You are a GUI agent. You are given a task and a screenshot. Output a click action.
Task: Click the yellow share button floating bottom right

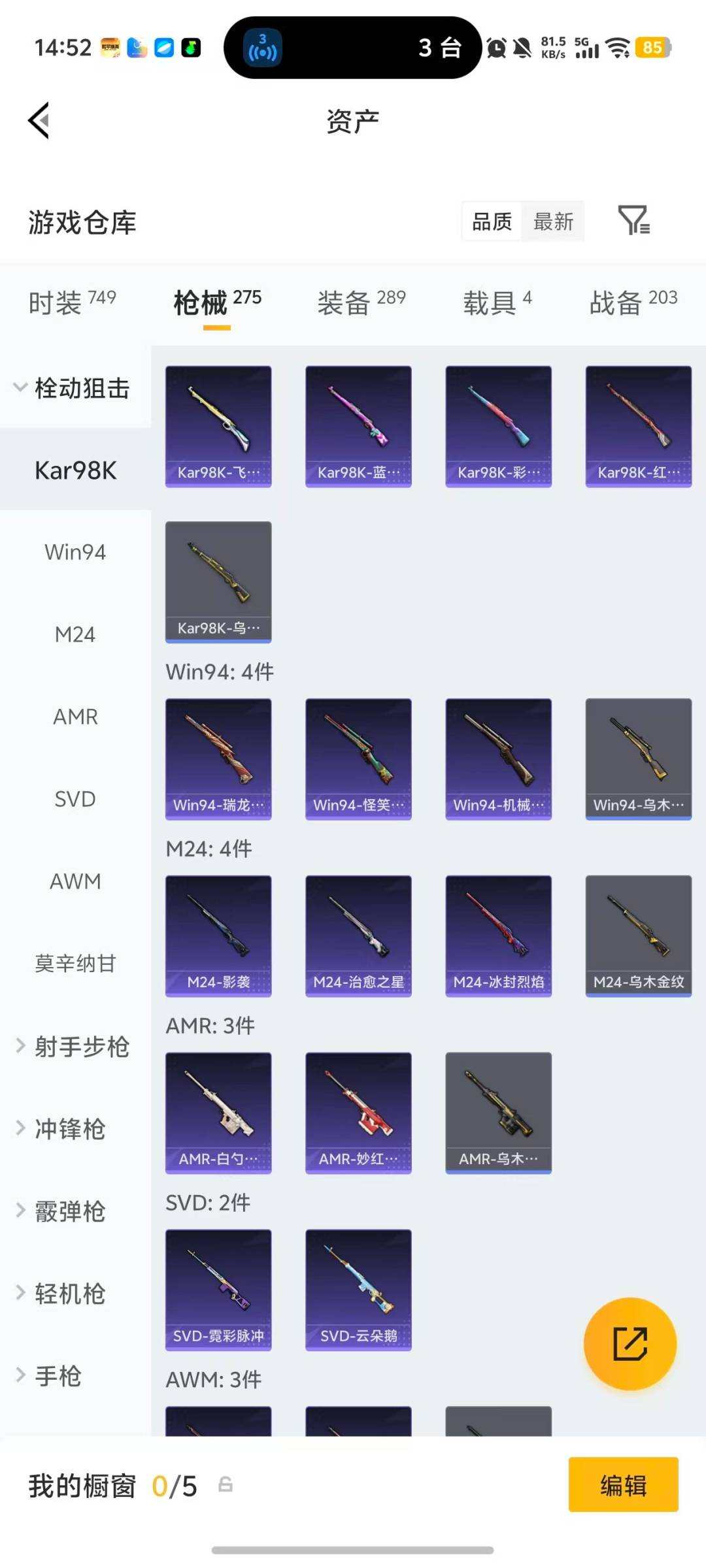[630, 1343]
